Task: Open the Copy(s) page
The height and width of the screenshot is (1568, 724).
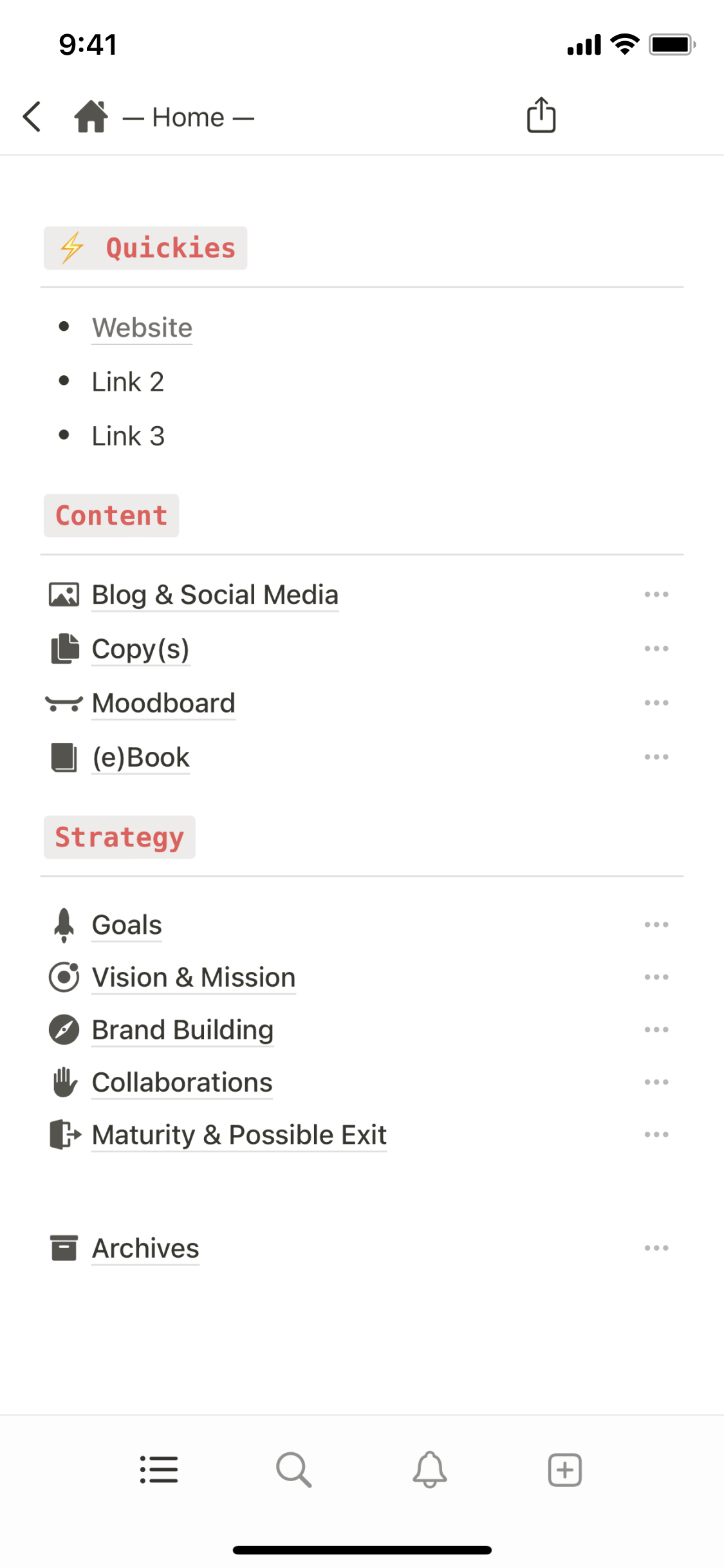Action: [x=141, y=649]
